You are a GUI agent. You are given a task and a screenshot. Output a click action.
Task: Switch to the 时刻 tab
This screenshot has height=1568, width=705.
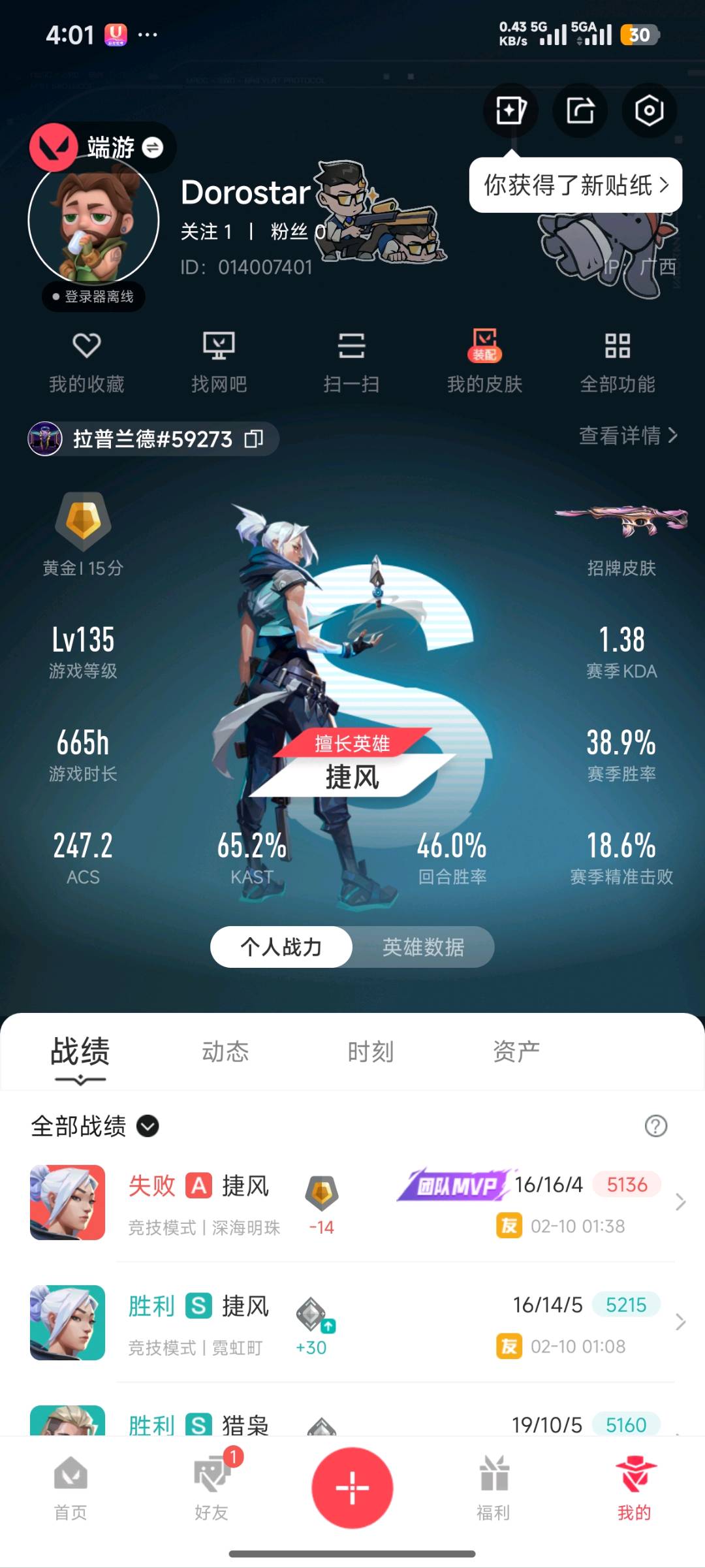coord(370,1051)
